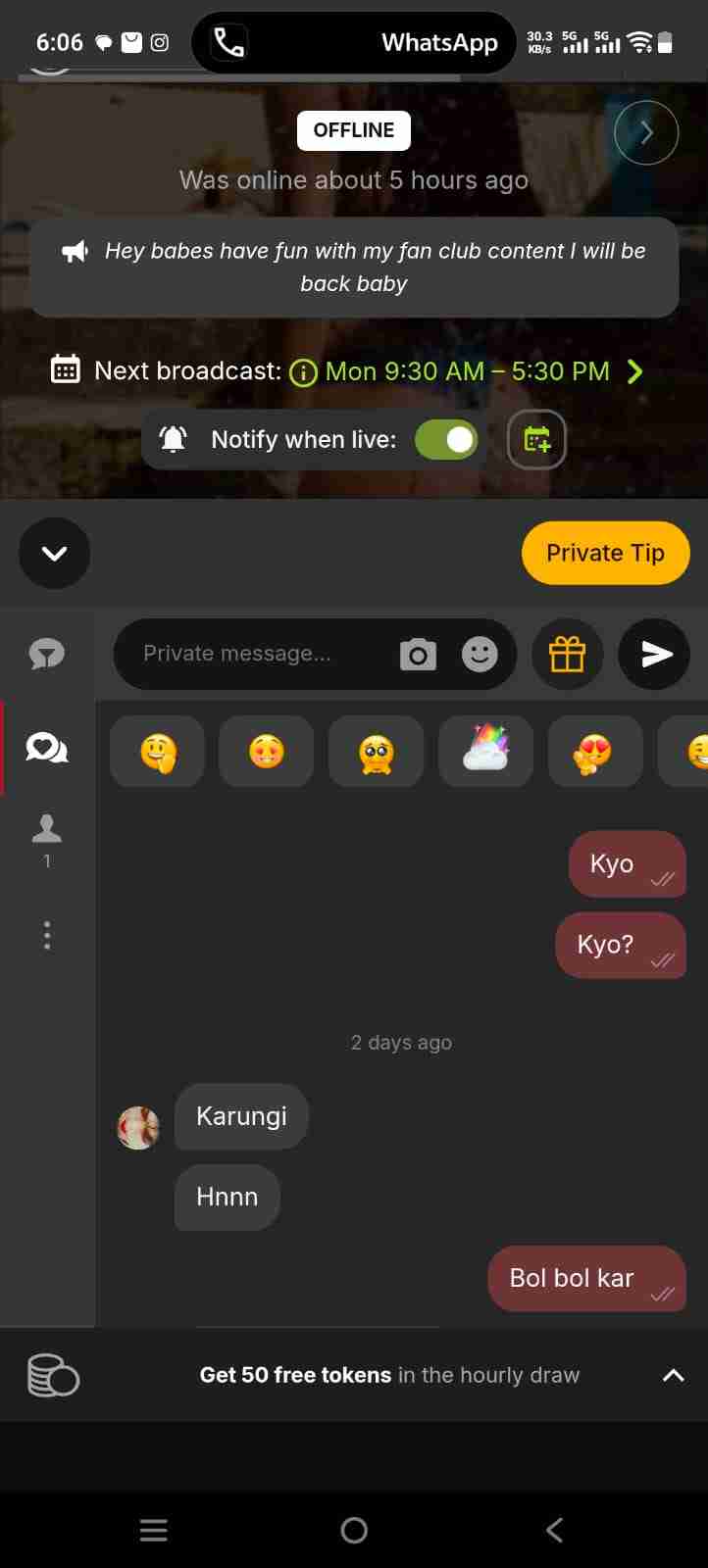
Task: Open the gift menu
Action: coord(567,654)
